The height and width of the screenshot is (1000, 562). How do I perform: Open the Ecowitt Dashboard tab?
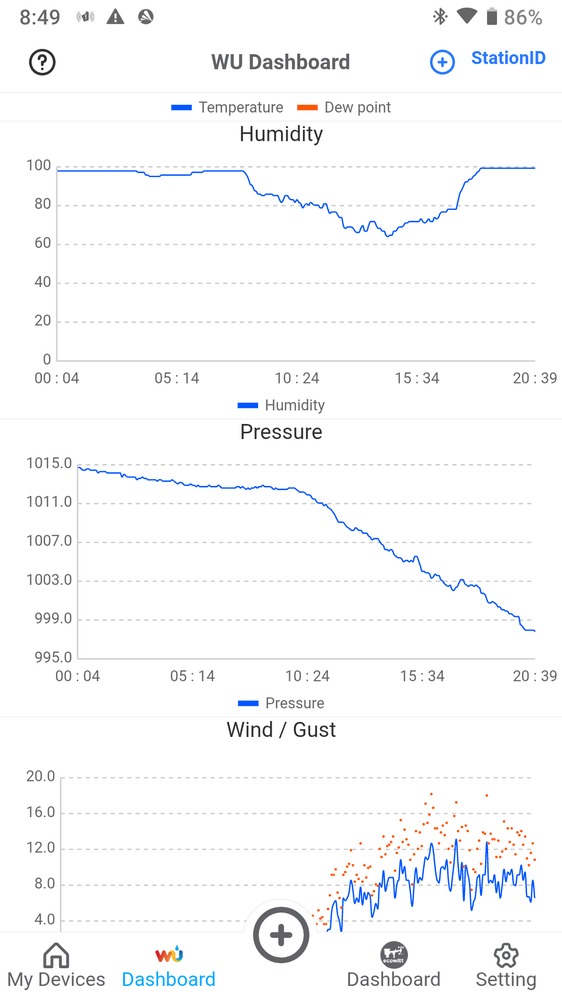coord(394,966)
